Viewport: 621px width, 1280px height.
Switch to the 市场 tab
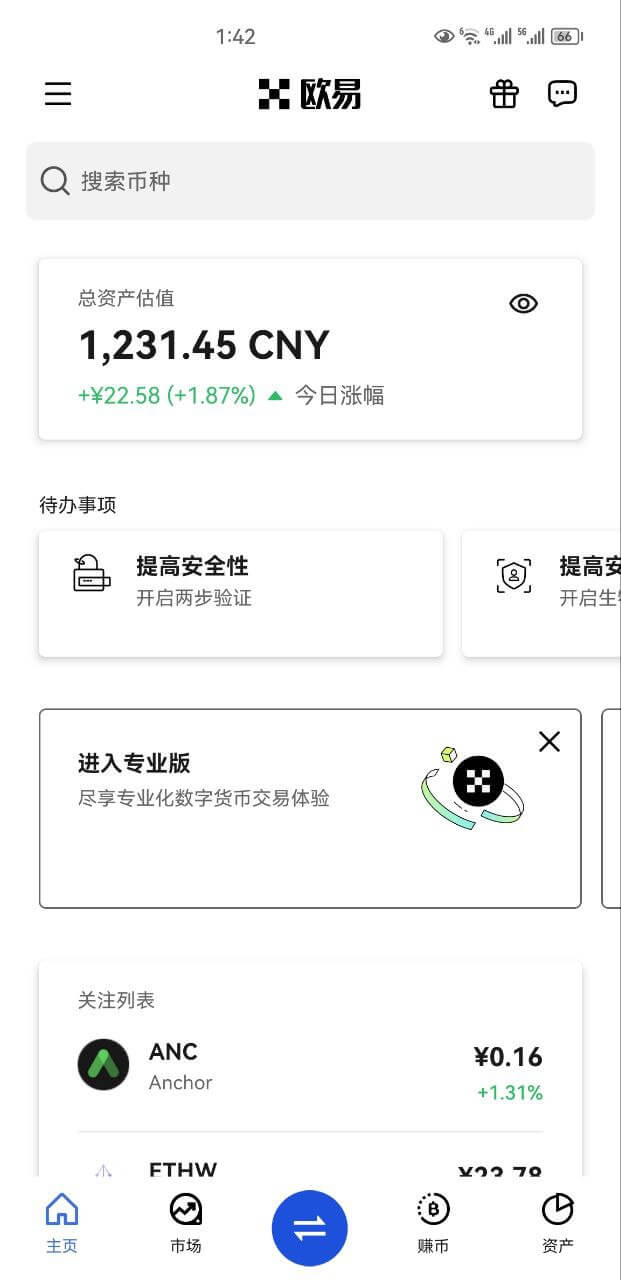click(x=185, y=1223)
